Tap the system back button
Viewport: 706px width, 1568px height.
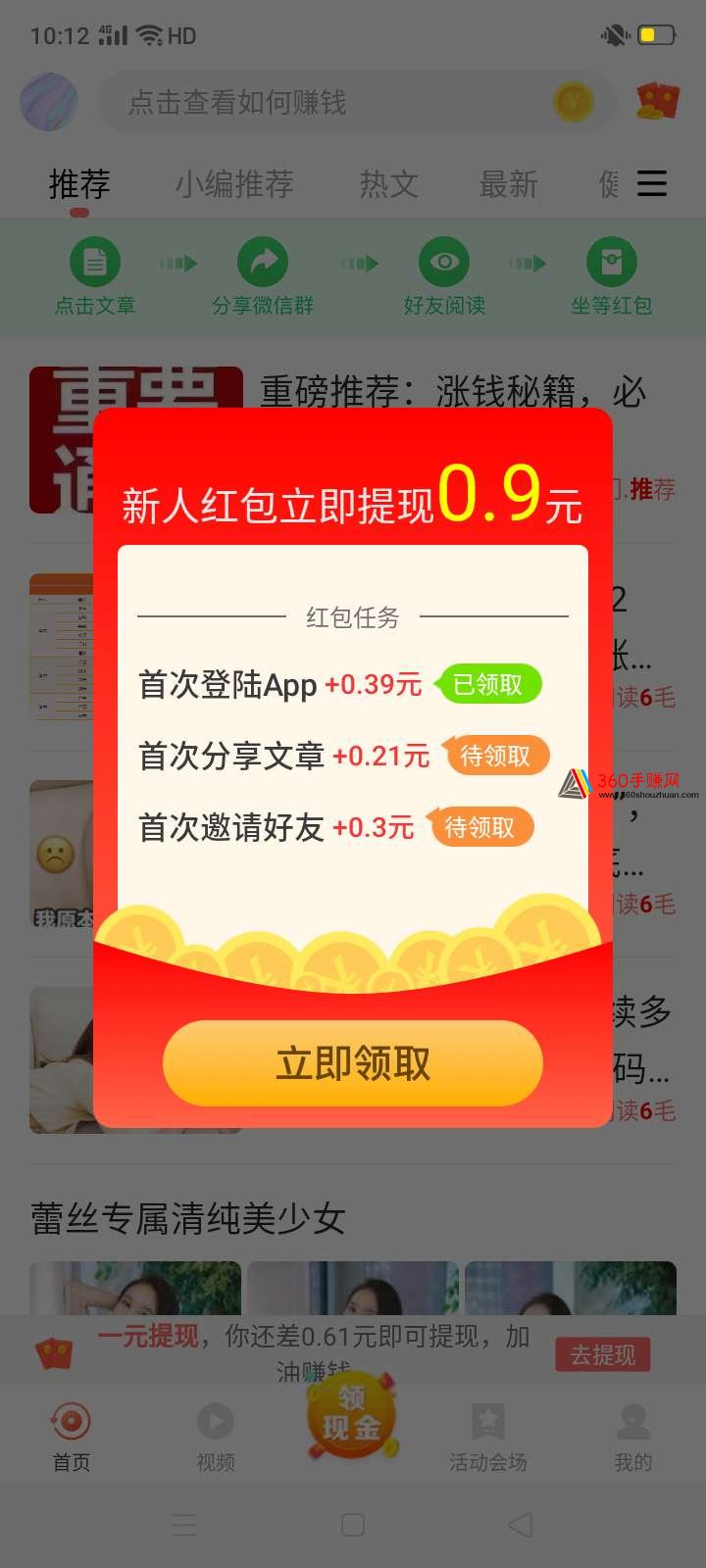[521, 1525]
